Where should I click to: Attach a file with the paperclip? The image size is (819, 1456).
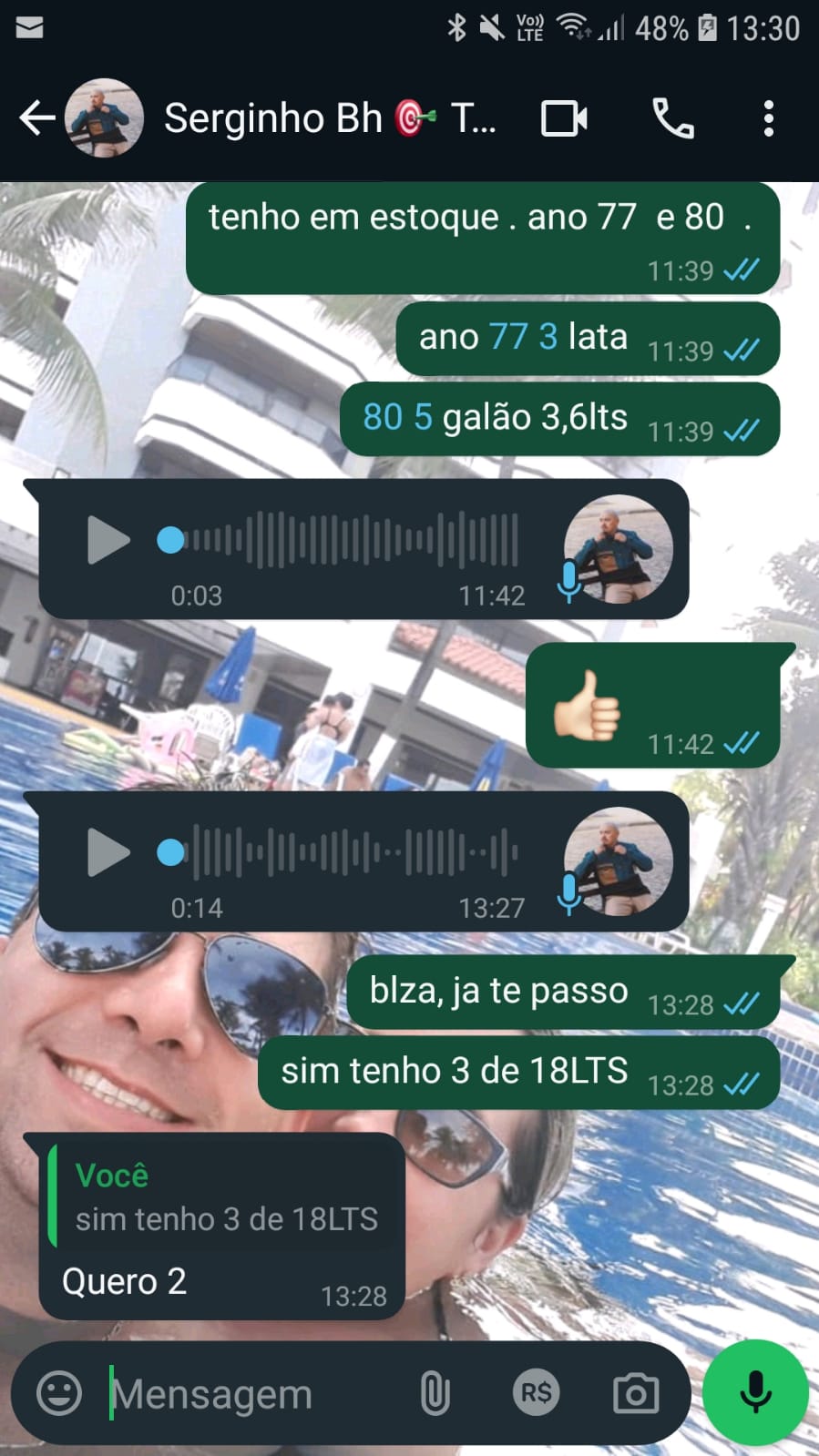click(435, 1393)
